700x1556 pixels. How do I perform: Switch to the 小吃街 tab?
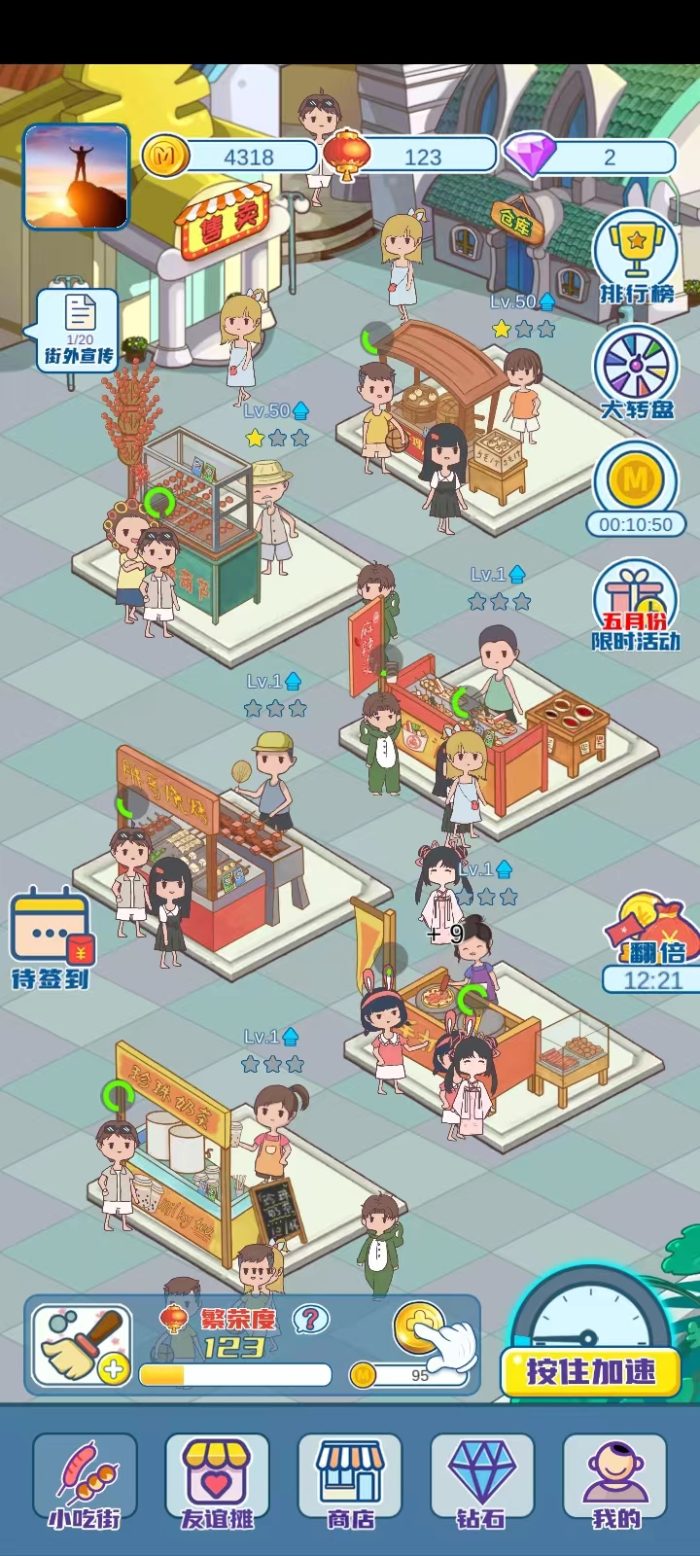click(x=85, y=1480)
